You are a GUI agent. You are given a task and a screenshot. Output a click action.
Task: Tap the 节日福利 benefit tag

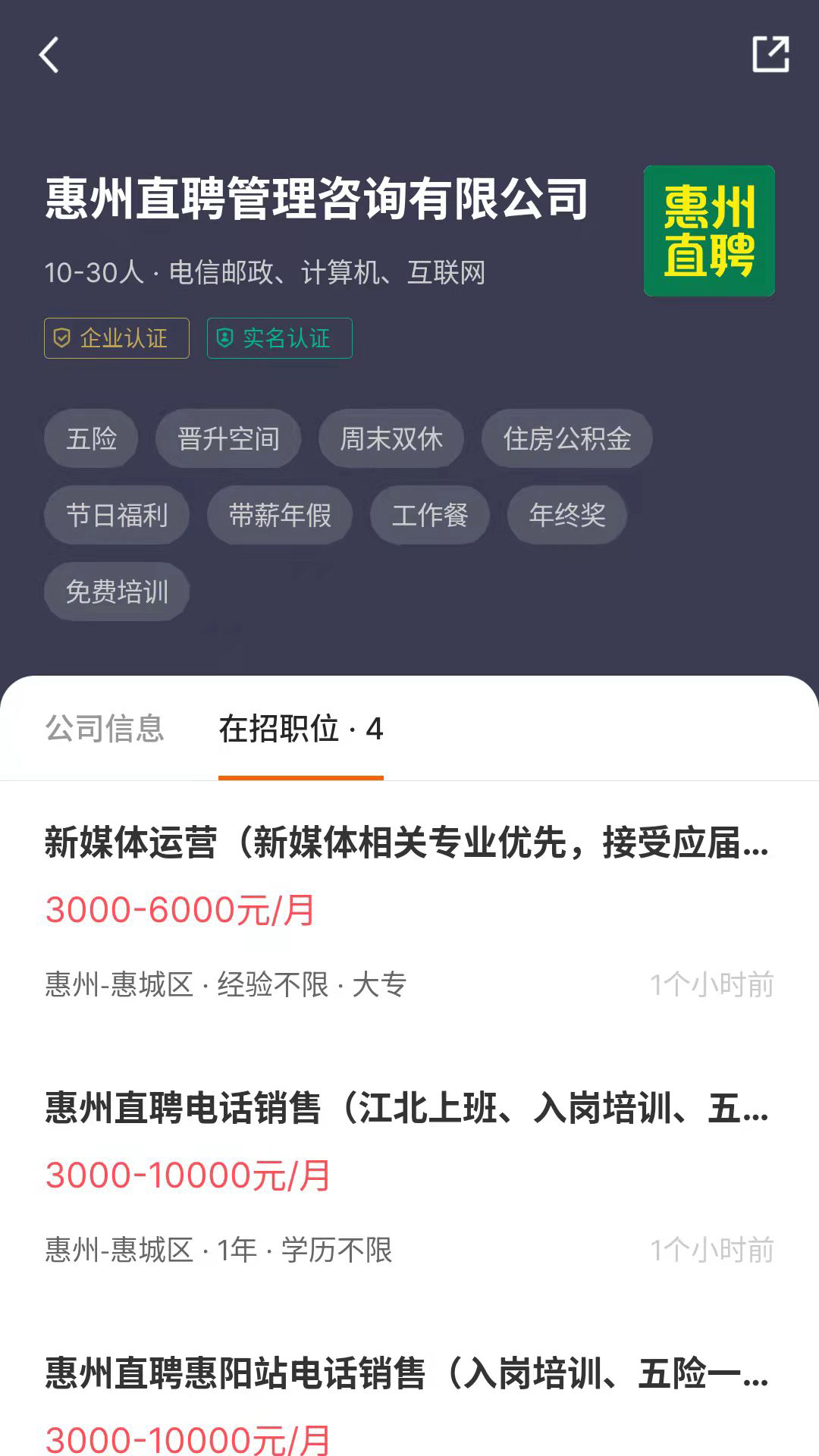115,515
